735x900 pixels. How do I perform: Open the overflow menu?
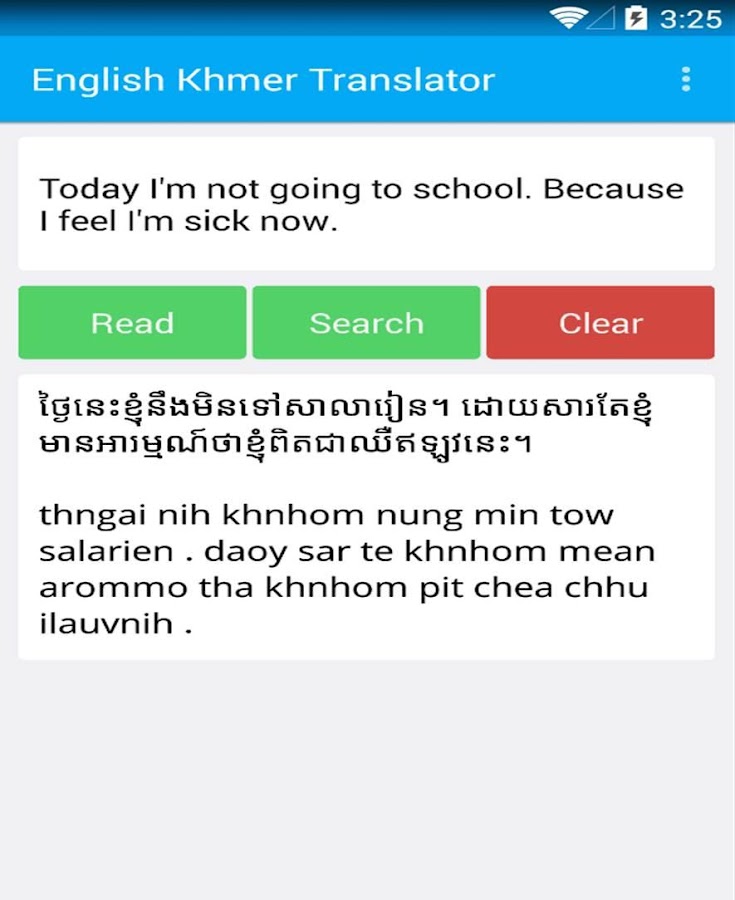pyautogui.click(x=686, y=80)
